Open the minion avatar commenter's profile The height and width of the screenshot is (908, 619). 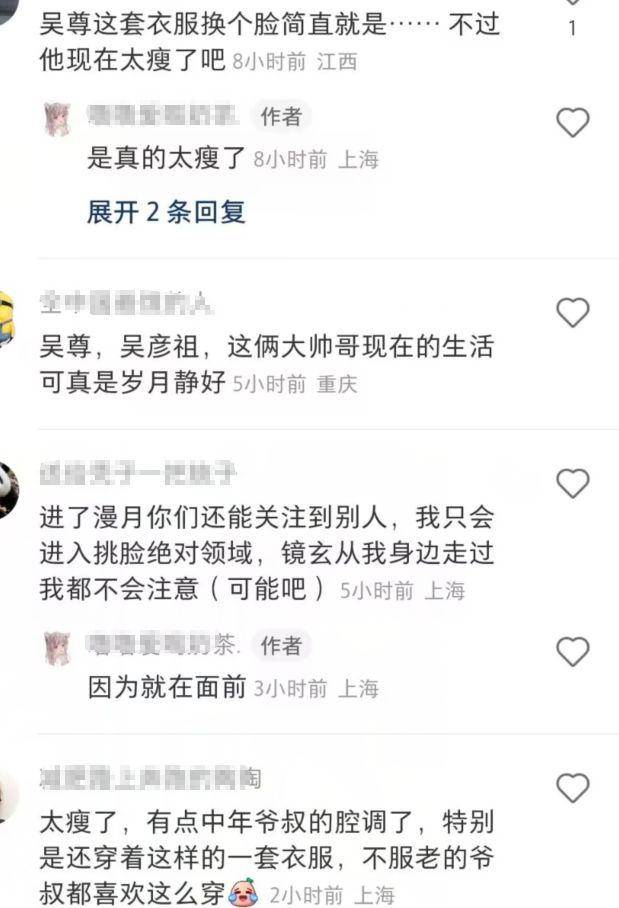[6, 318]
